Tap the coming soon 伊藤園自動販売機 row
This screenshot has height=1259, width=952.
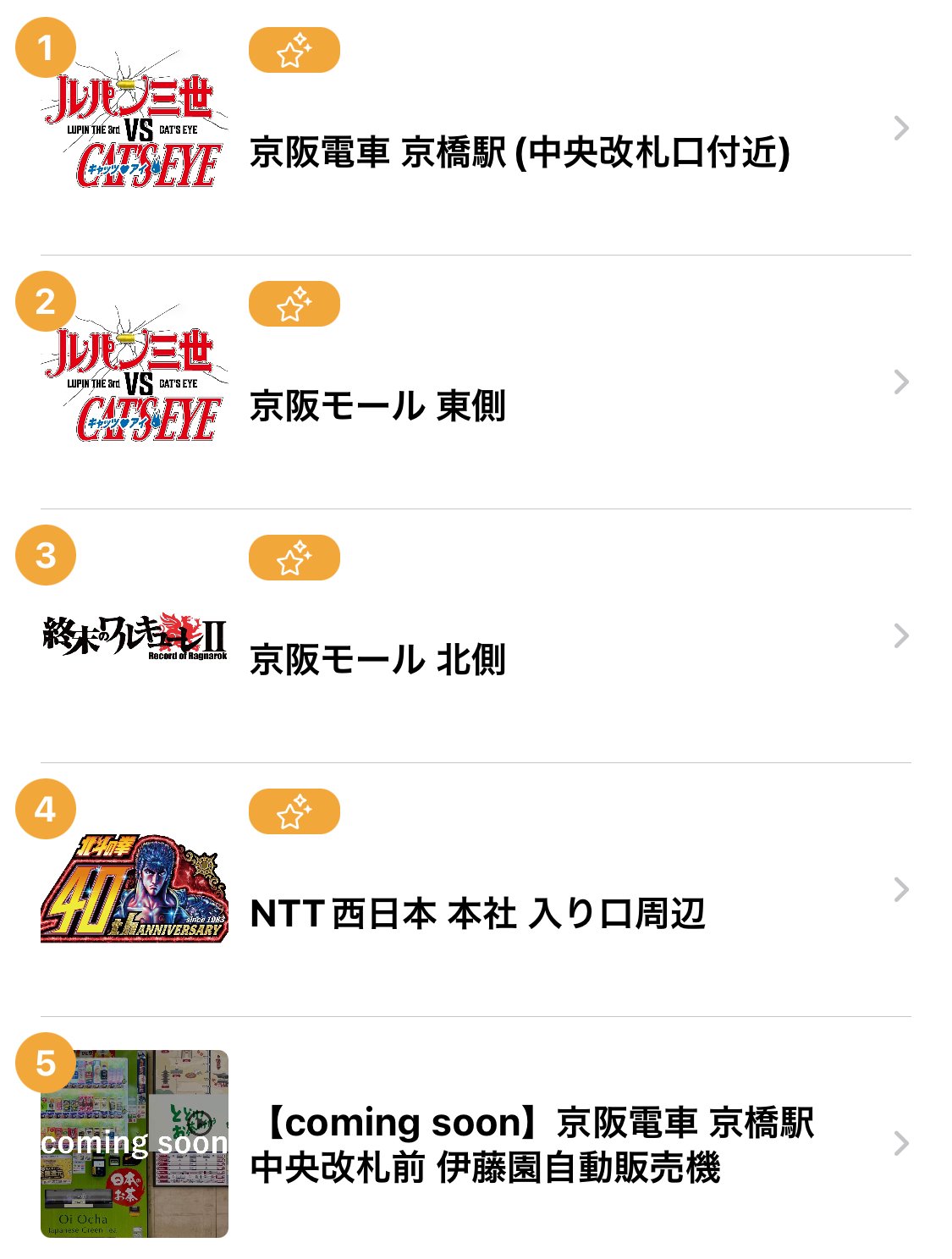click(x=531, y=1145)
